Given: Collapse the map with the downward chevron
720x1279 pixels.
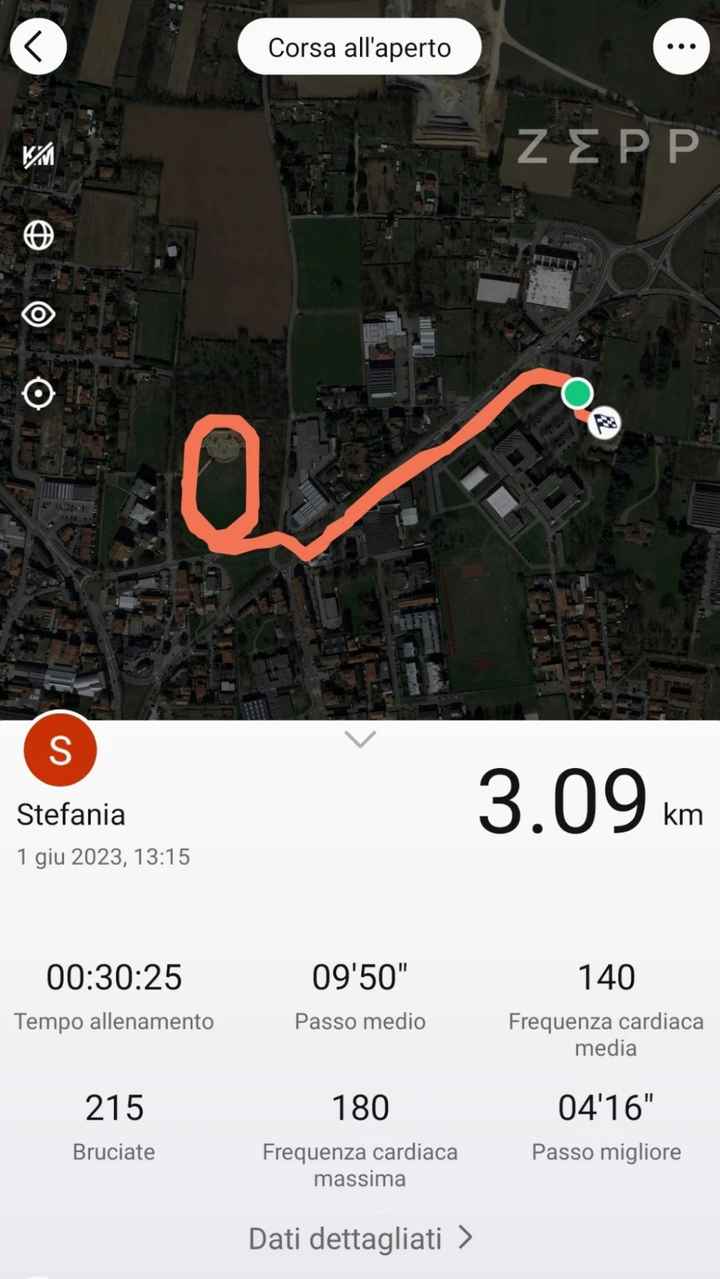Looking at the screenshot, I should tap(360, 738).
